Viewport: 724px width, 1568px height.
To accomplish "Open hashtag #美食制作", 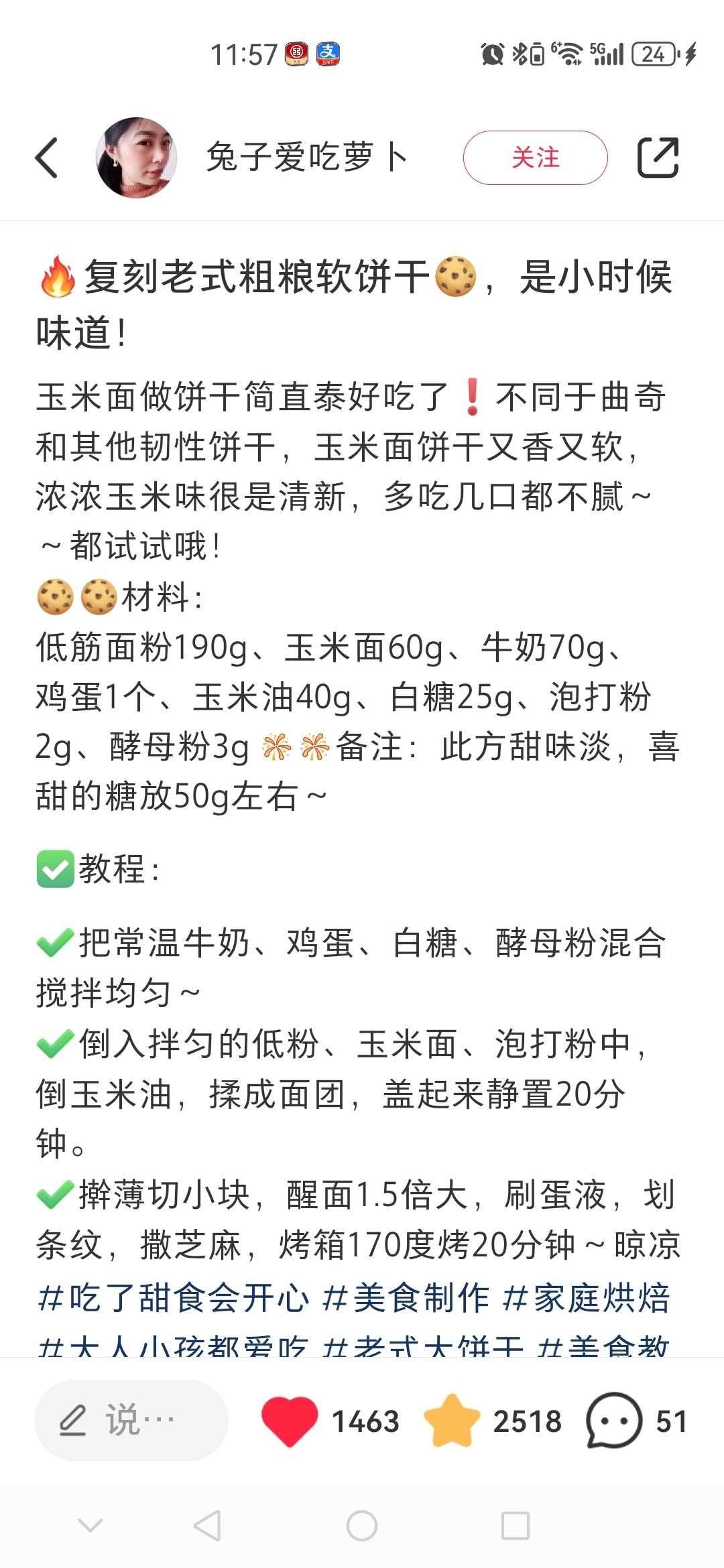I will (x=406, y=1298).
